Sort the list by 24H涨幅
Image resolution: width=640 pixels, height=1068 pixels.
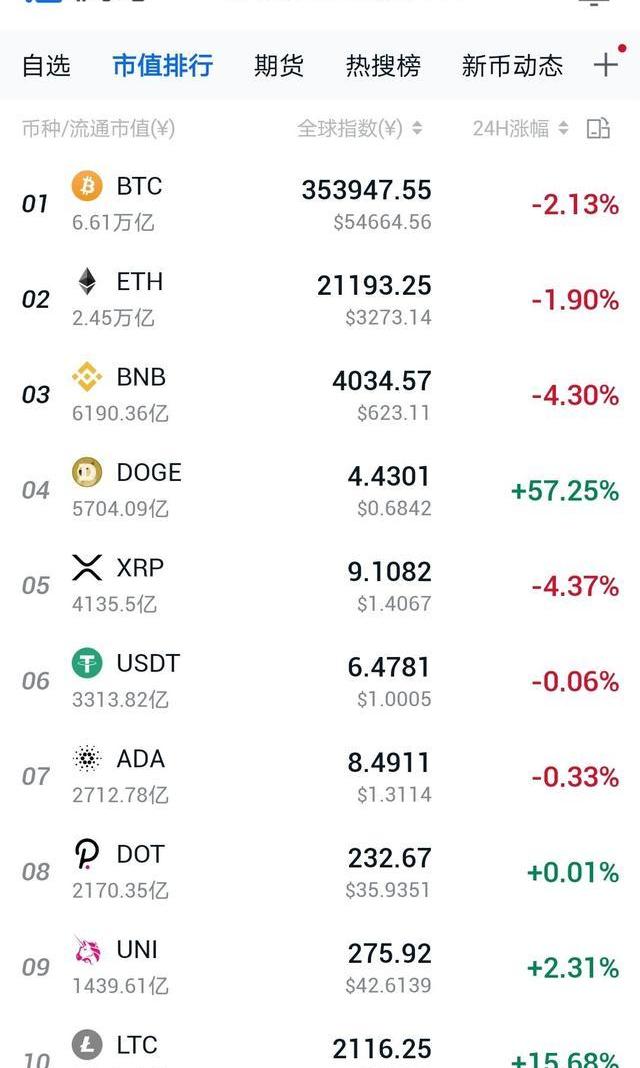click(520, 128)
